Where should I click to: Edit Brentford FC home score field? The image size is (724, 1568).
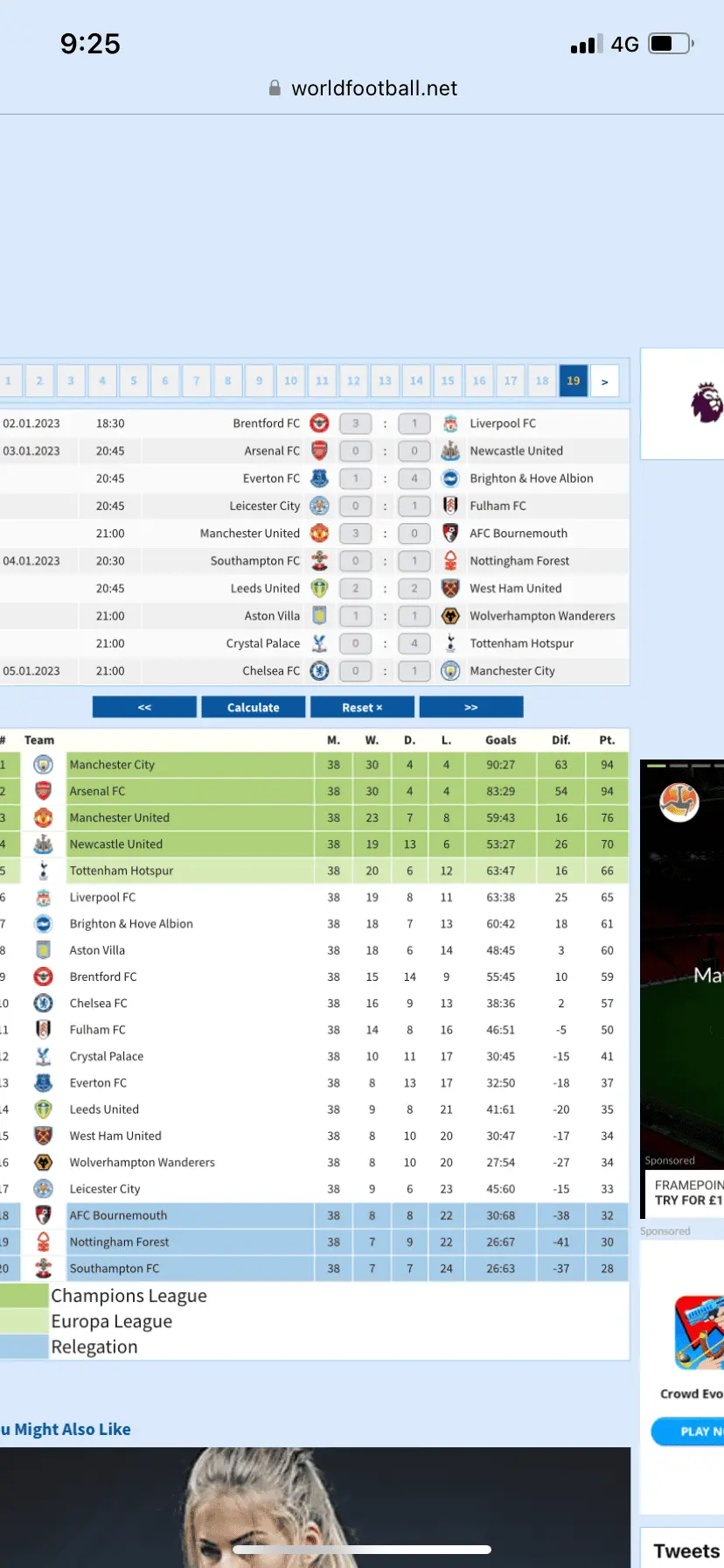355,423
